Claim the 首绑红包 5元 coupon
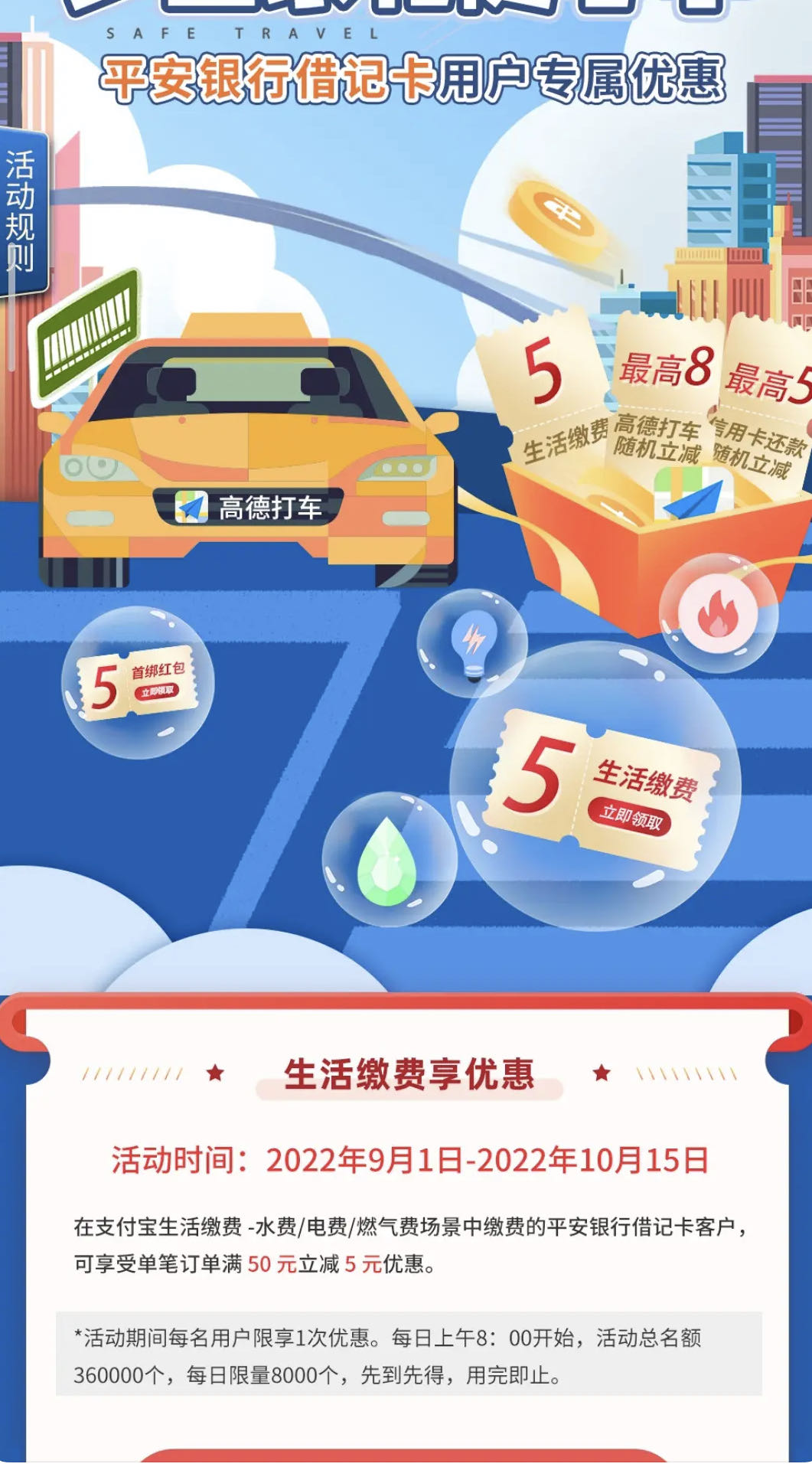 tap(157, 691)
